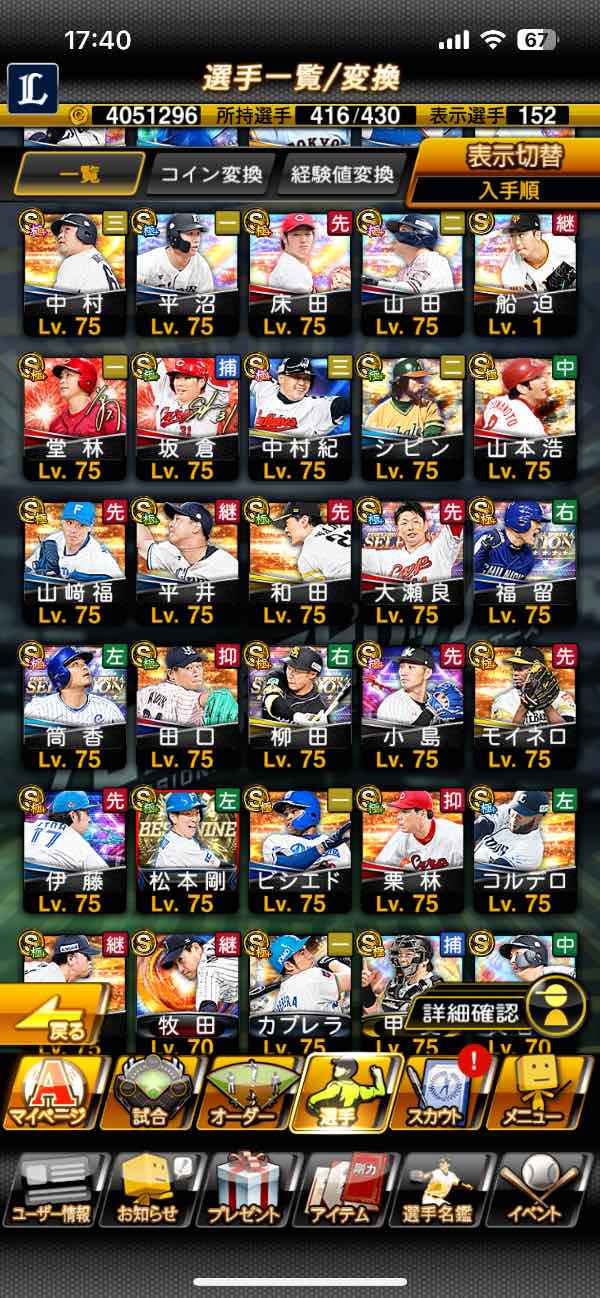Open the モイネロ player card
This screenshot has height=1298, width=600.
point(525,704)
